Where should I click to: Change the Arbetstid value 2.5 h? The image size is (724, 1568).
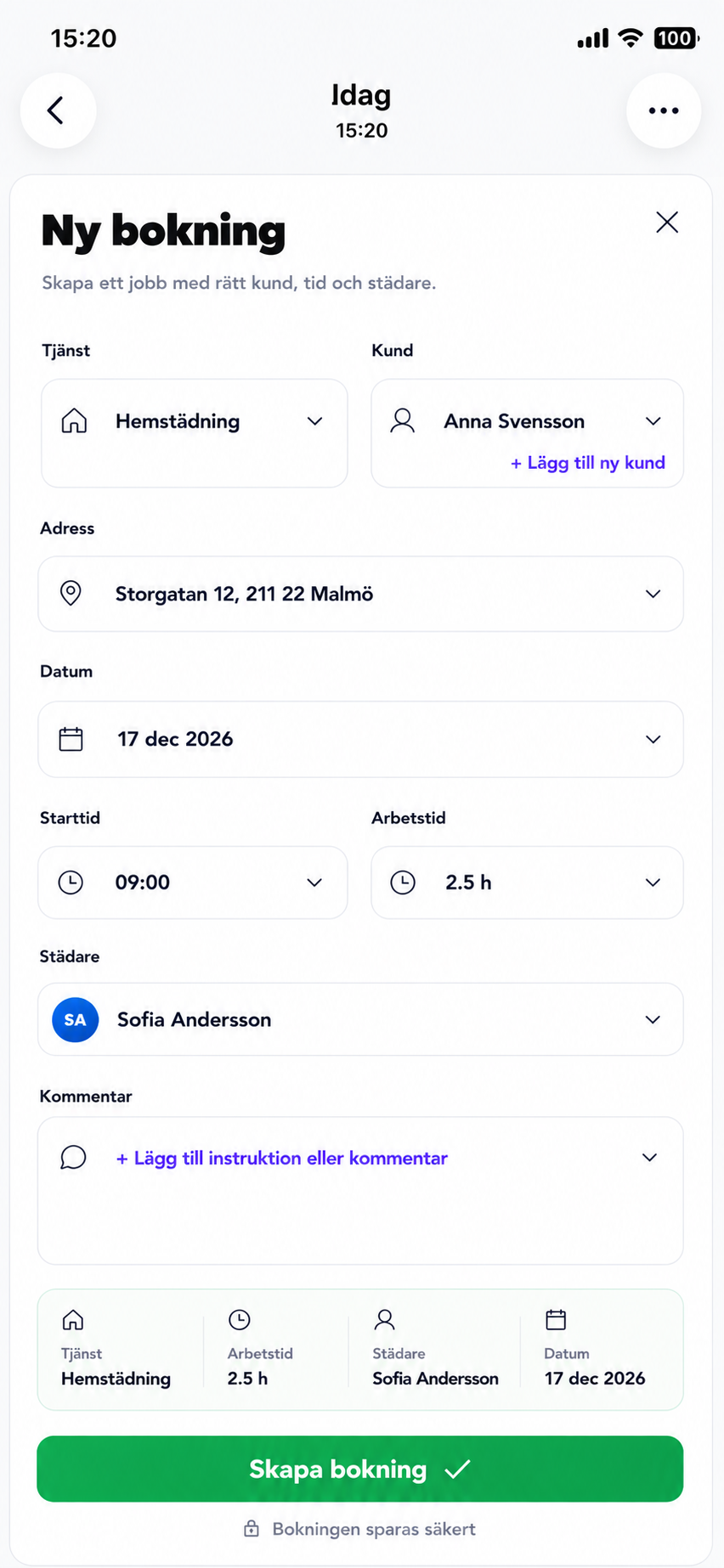(528, 883)
